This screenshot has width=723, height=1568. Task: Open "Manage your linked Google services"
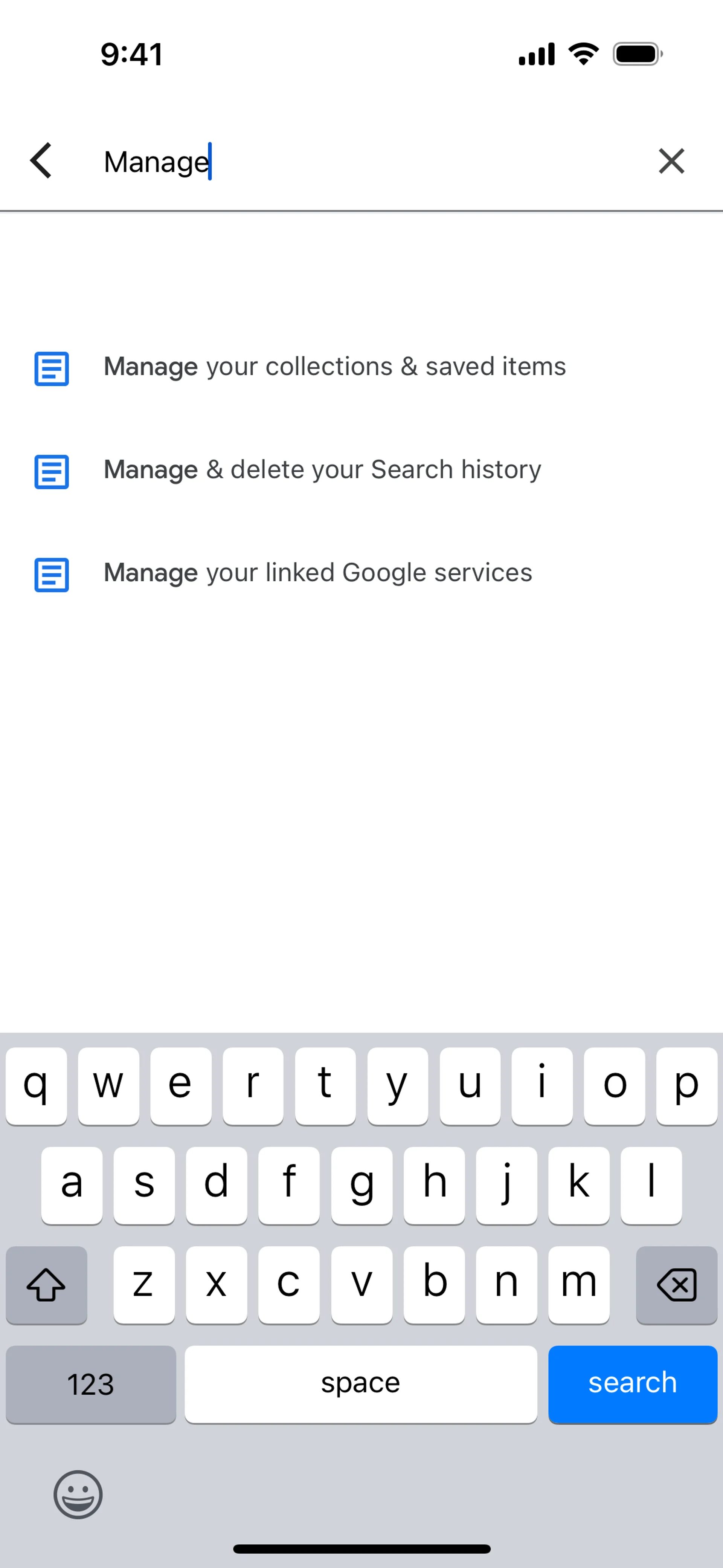coord(318,573)
